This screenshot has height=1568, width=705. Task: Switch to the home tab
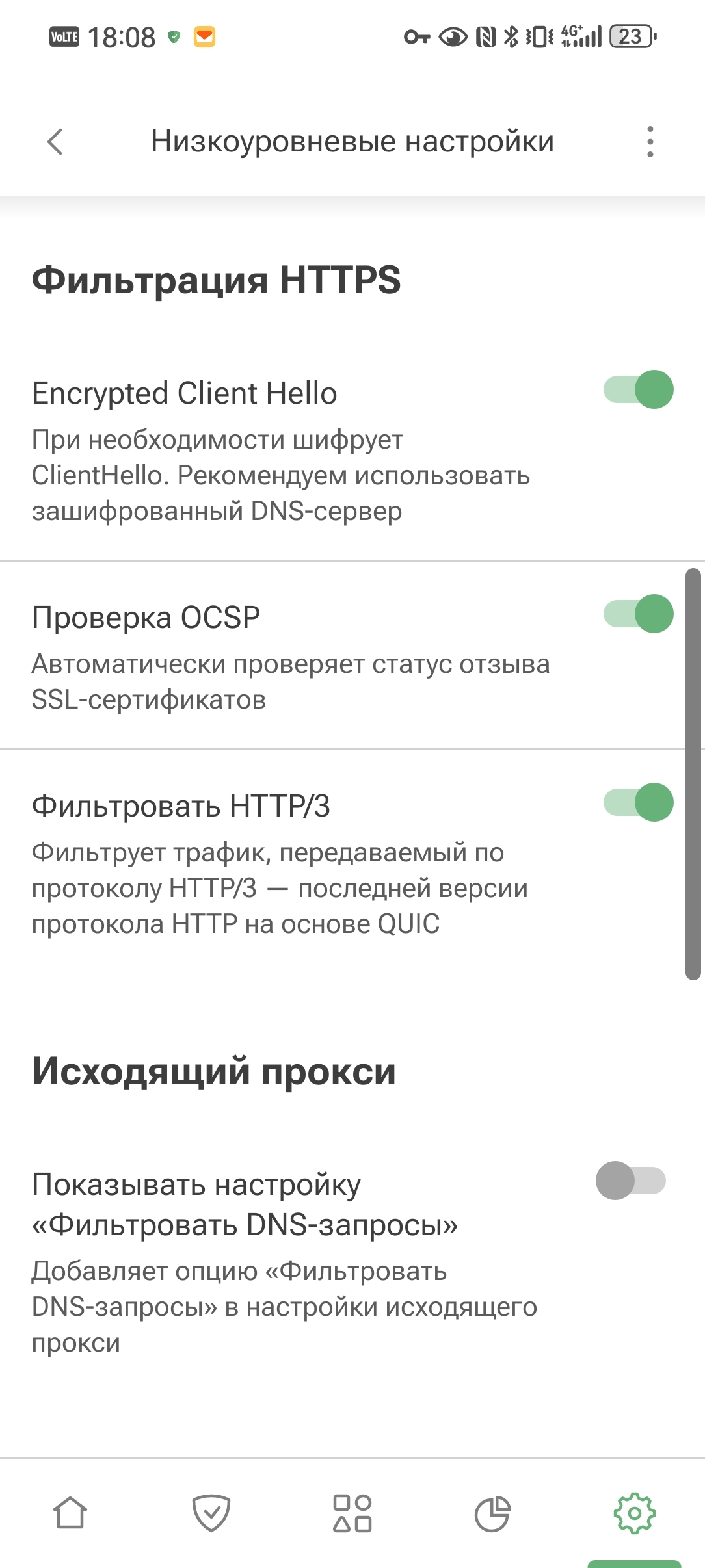(x=70, y=1513)
